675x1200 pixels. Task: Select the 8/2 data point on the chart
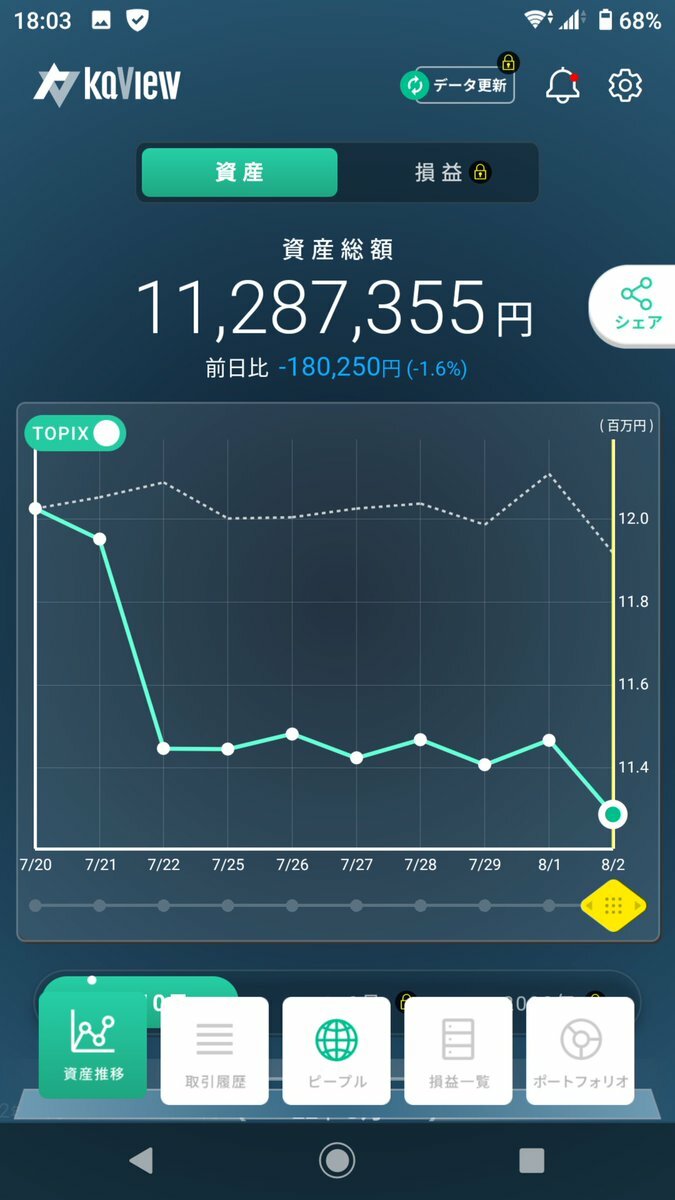(612, 814)
